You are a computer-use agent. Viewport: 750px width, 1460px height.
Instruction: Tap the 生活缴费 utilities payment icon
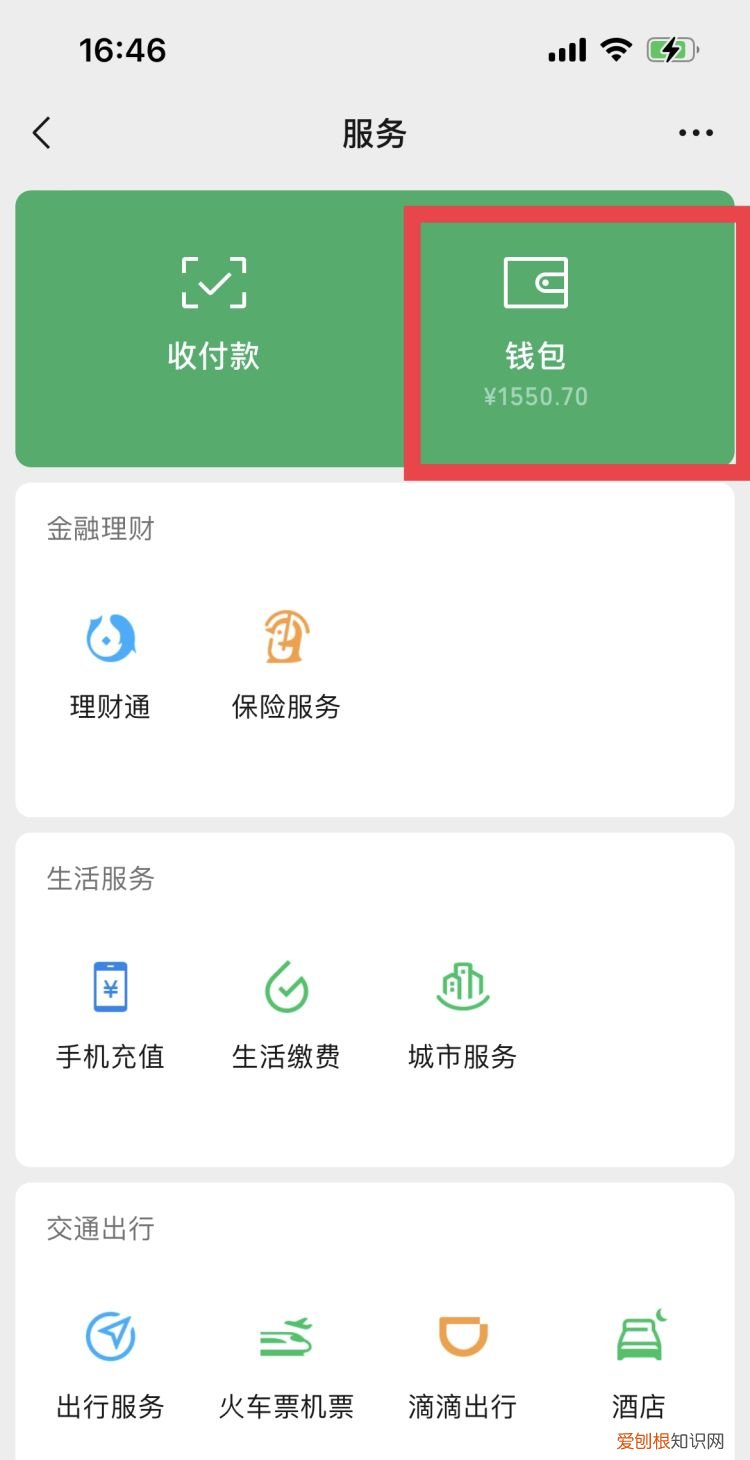click(x=285, y=986)
